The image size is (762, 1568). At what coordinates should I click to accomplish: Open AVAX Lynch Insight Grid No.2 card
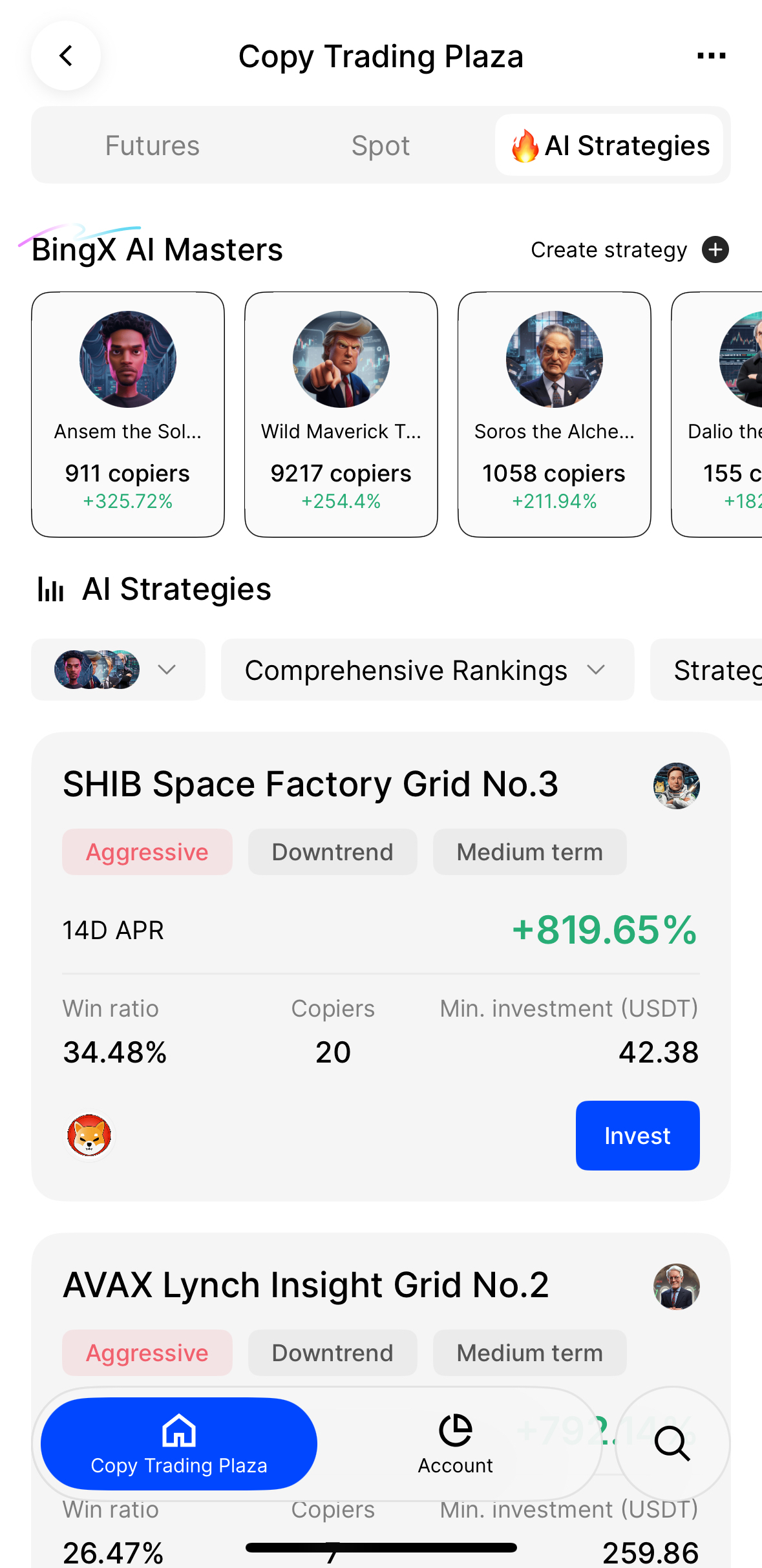(x=306, y=1285)
